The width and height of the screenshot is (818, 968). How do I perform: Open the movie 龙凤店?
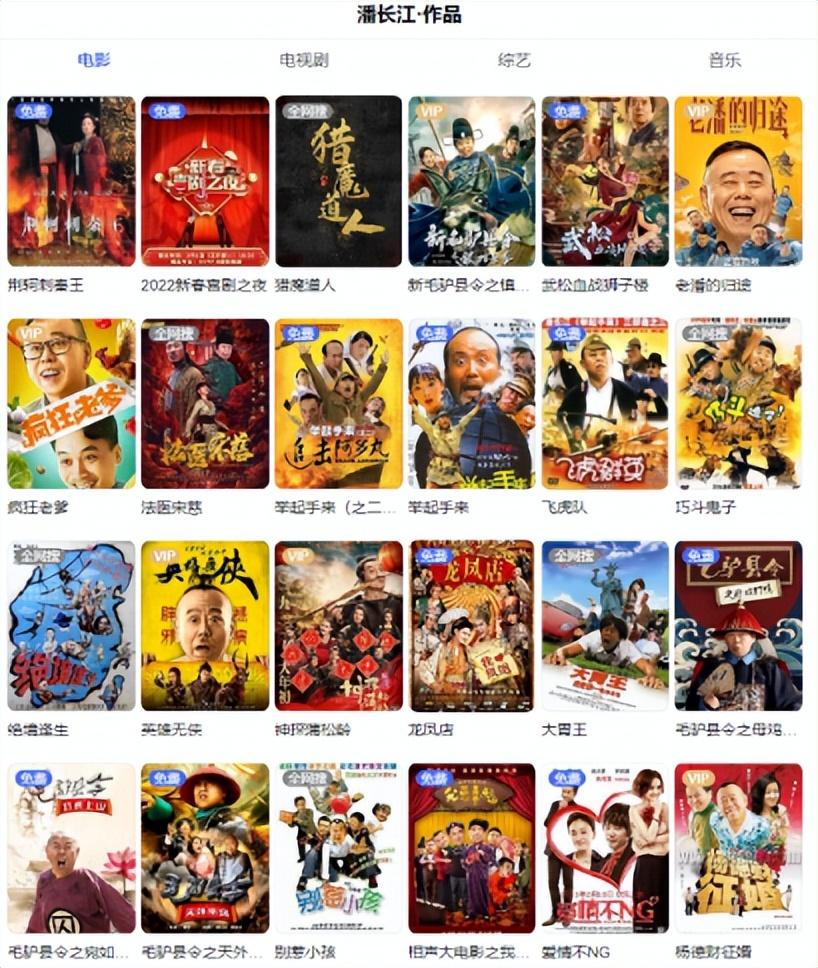471,626
